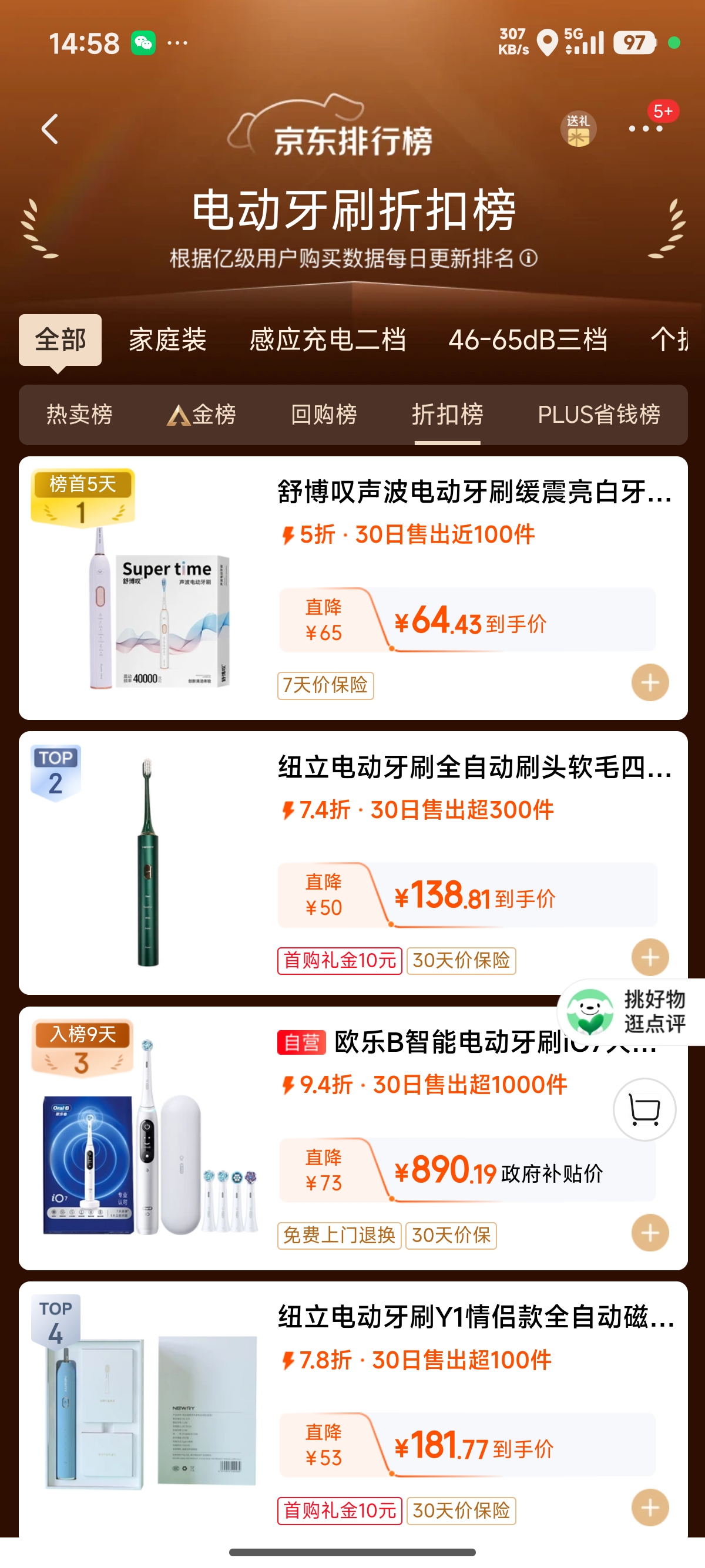This screenshot has height=1568, width=705.
Task: Open the 舒博叹声波电动牙刷 product card
Action: tap(474, 492)
